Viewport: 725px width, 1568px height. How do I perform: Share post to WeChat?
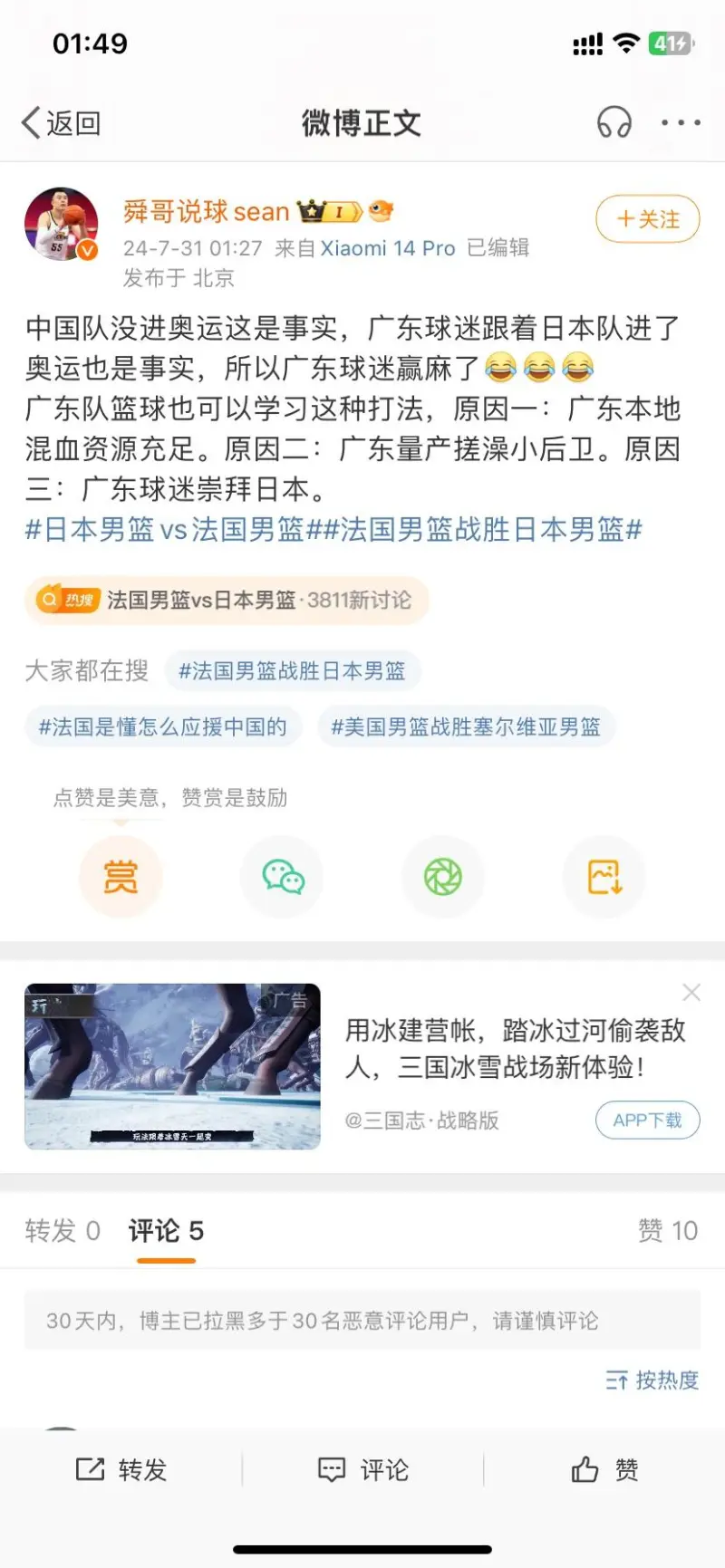point(282,877)
